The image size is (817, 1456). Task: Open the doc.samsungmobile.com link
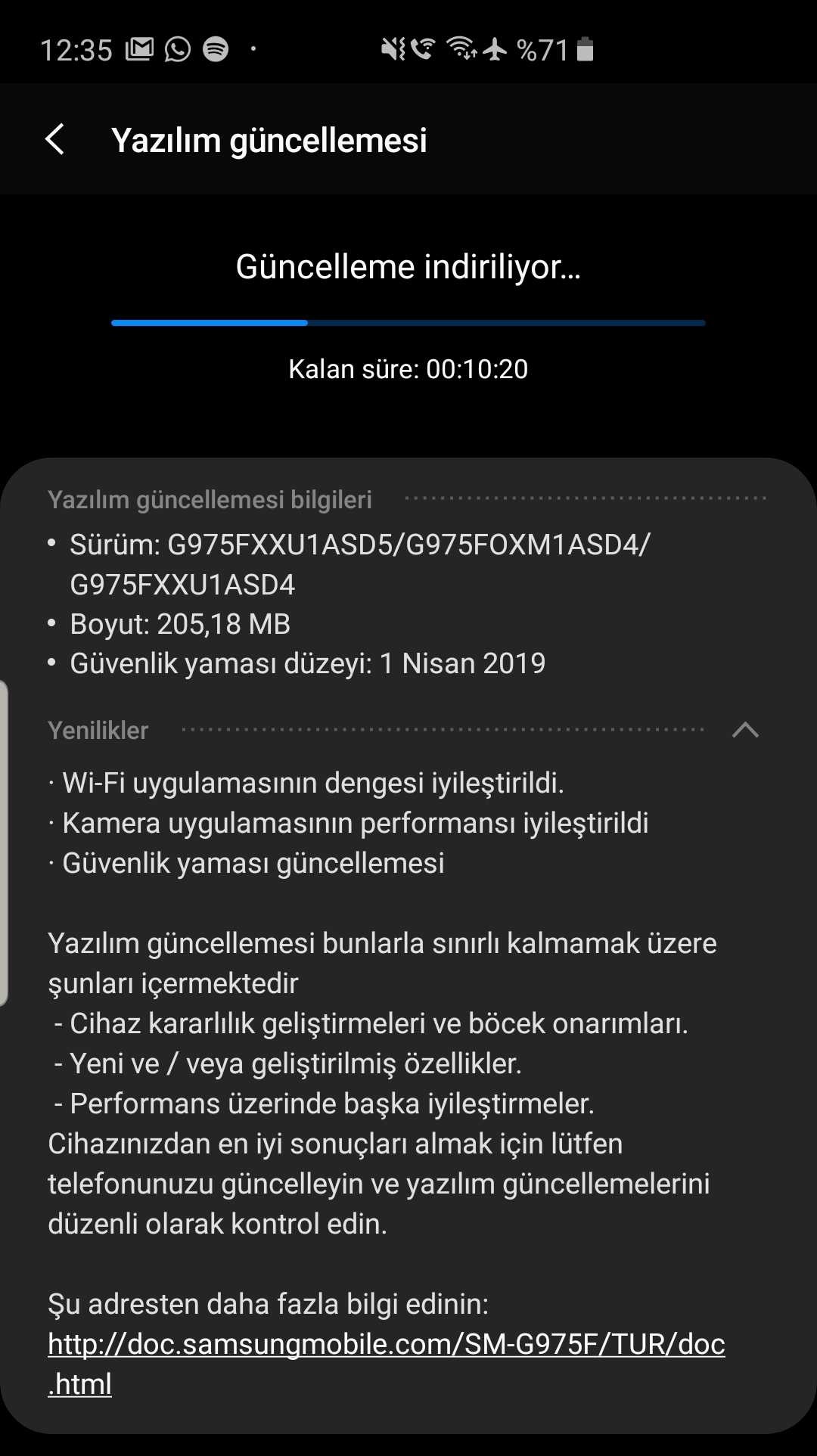coord(386,1344)
